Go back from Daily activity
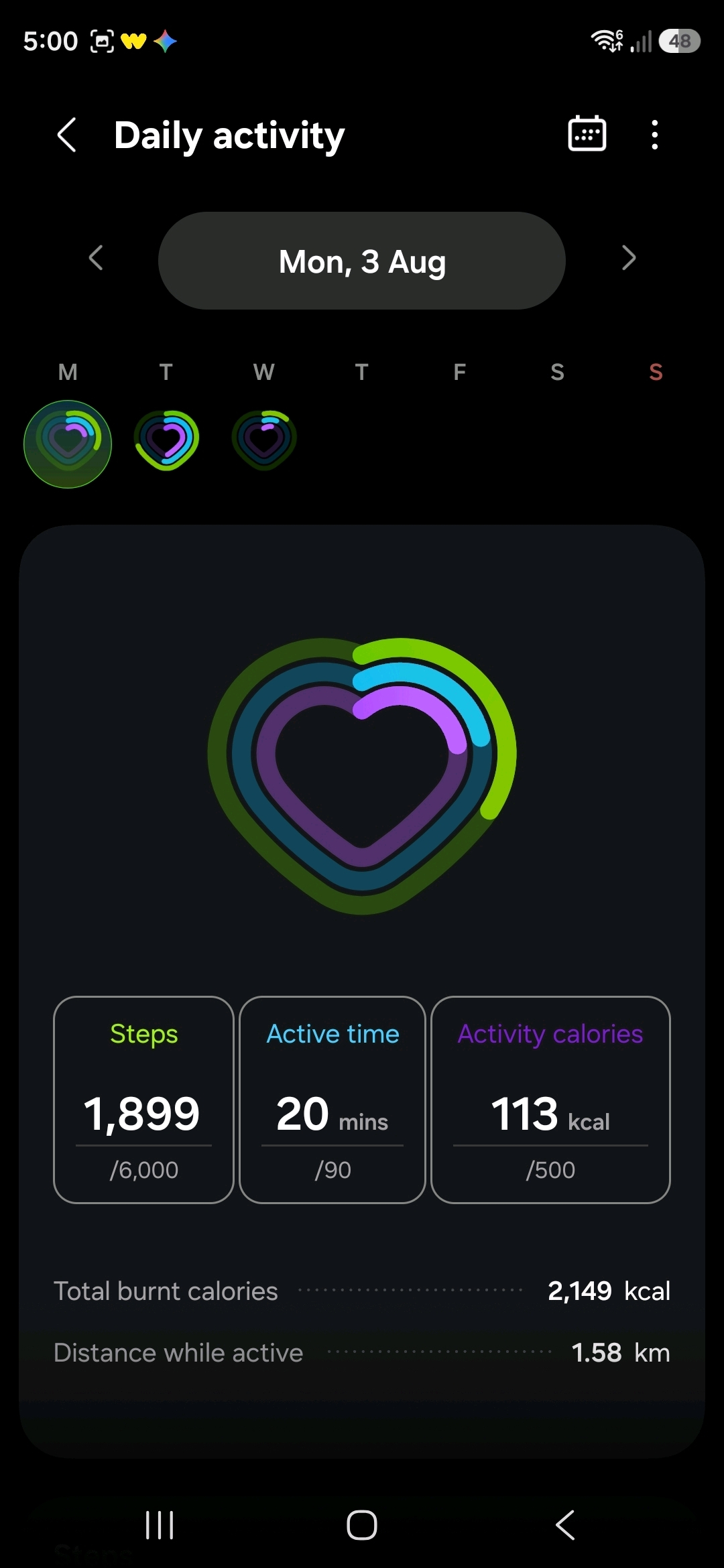This screenshot has height=1568, width=724. click(x=66, y=135)
